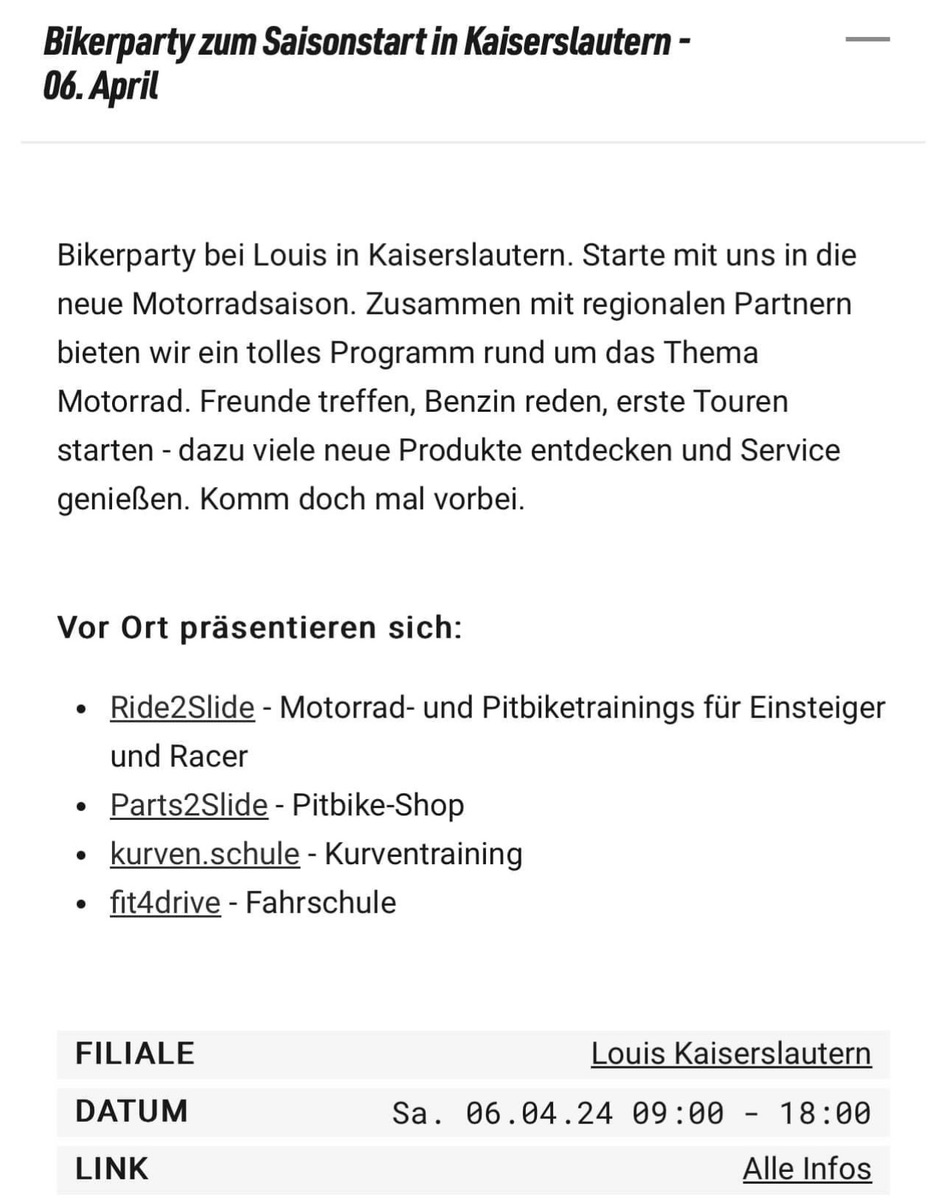Follow the kurven.schule link

click(x=204, y=854)
